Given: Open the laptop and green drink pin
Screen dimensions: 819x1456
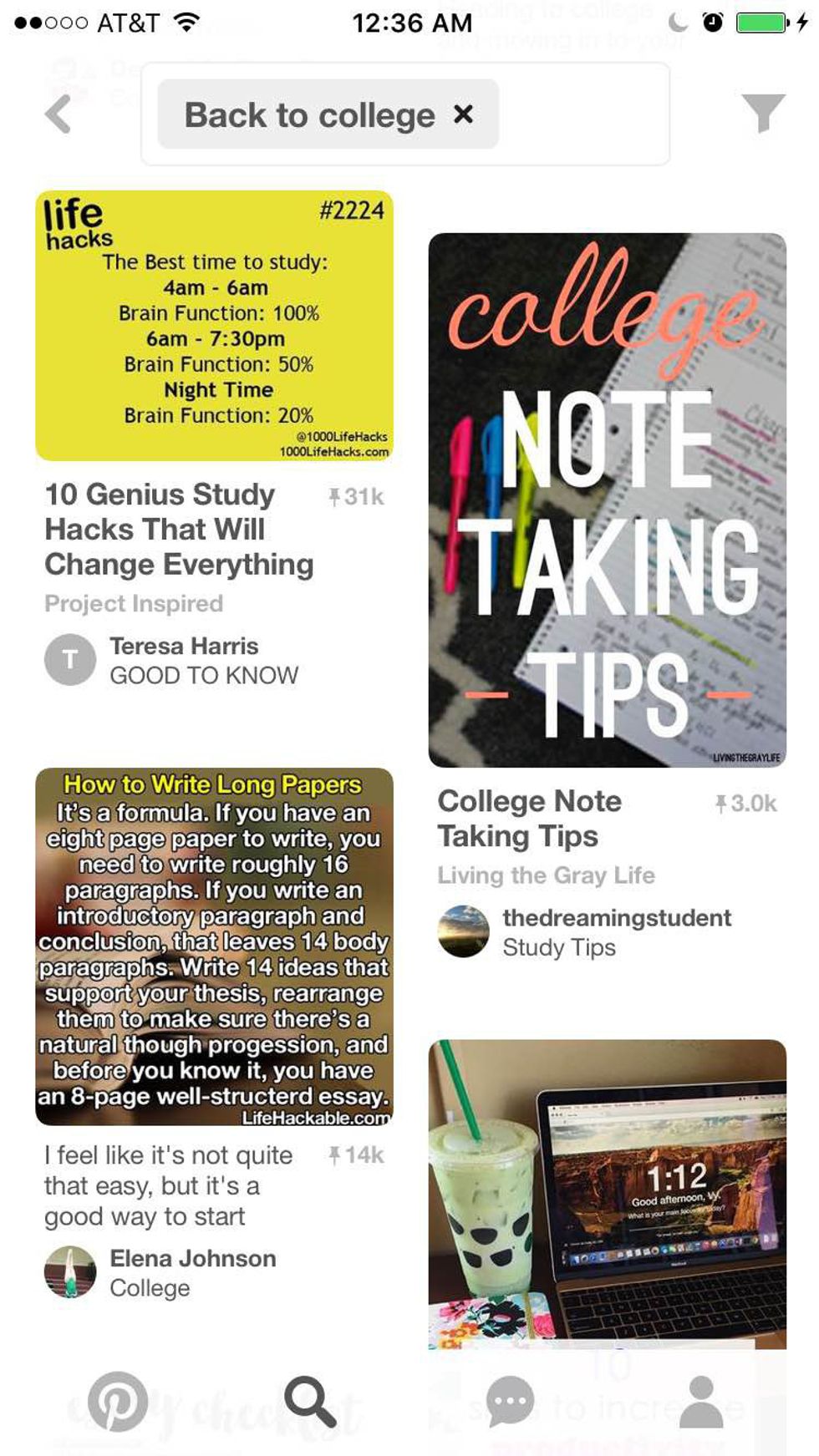Looking at the screenshot, I should pos(607,1193).
